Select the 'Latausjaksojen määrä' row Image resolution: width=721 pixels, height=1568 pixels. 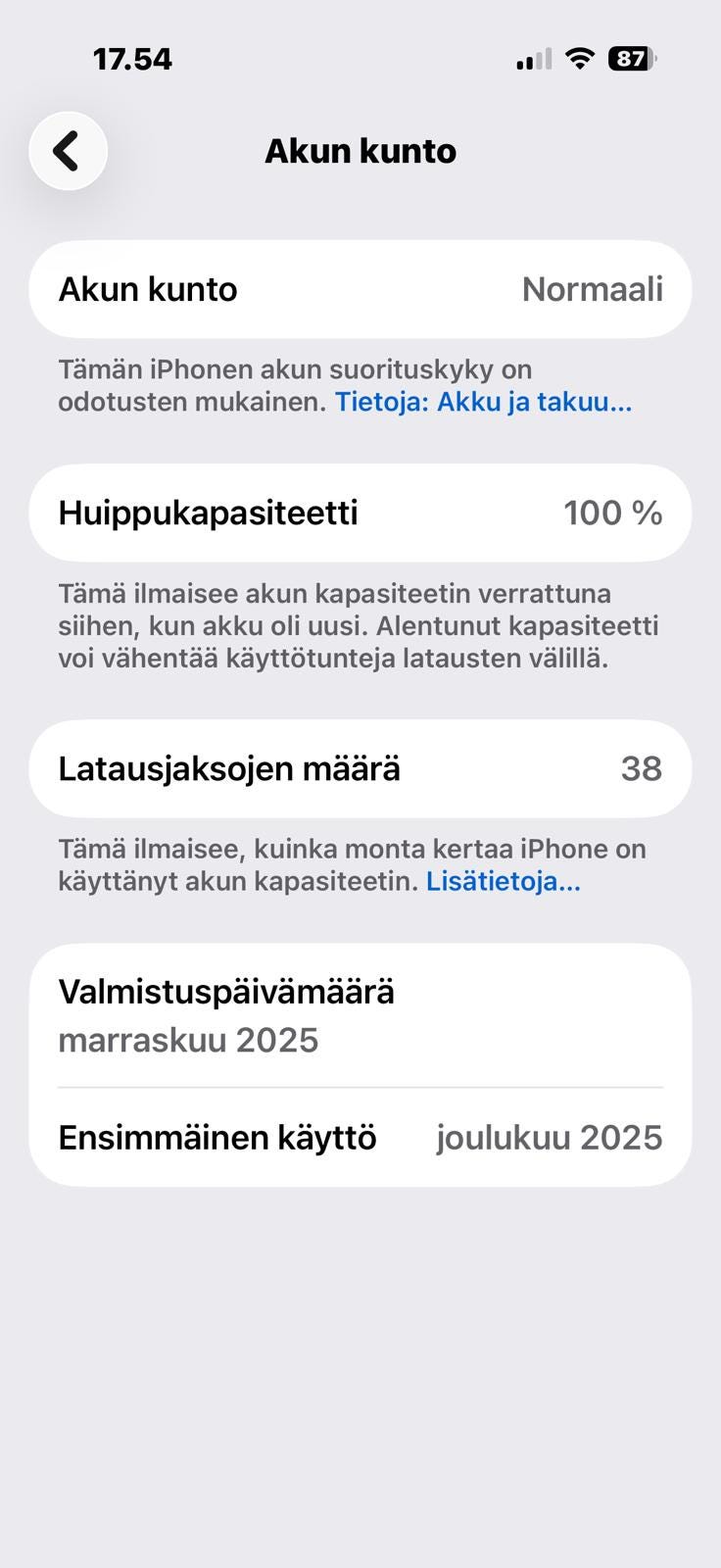pos(360,769)
